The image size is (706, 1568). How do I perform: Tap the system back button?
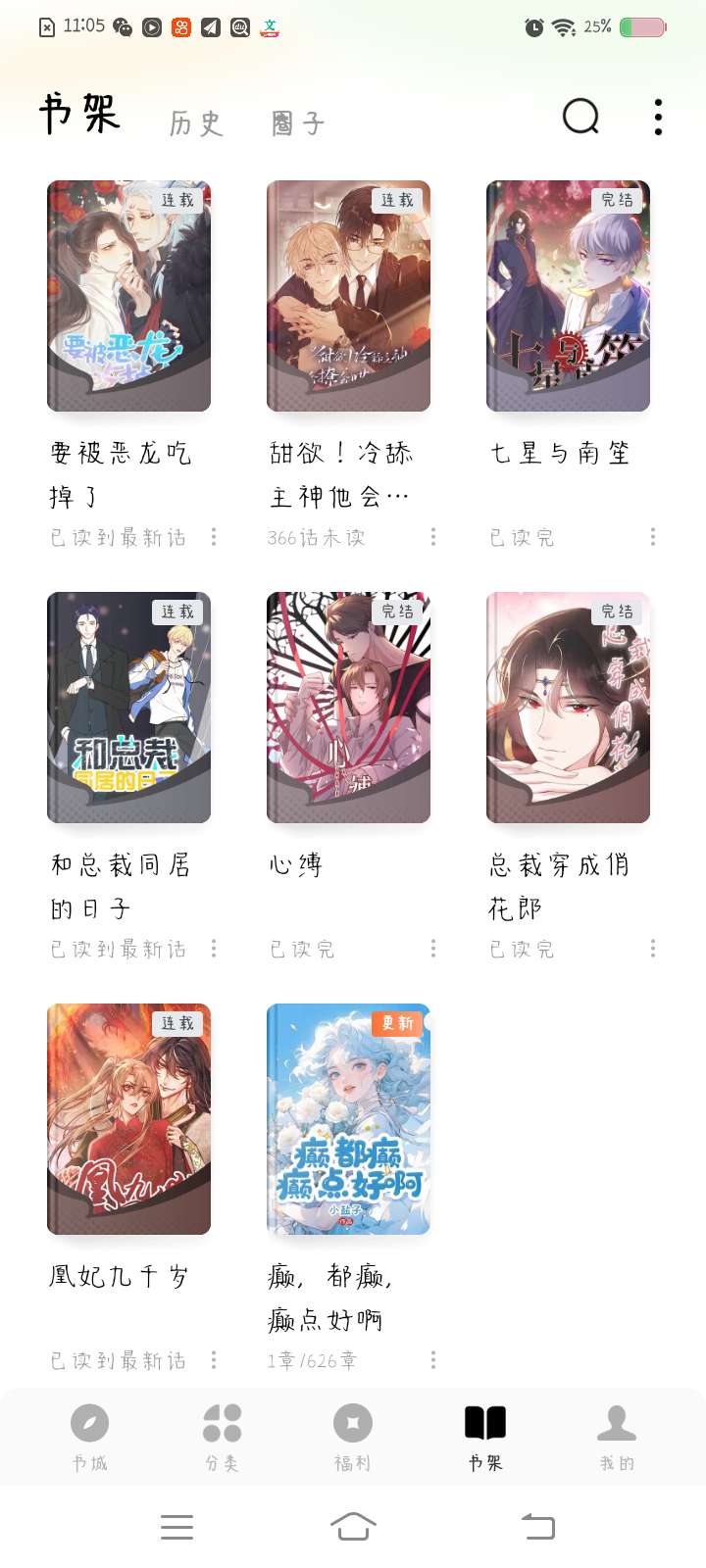537,1526
